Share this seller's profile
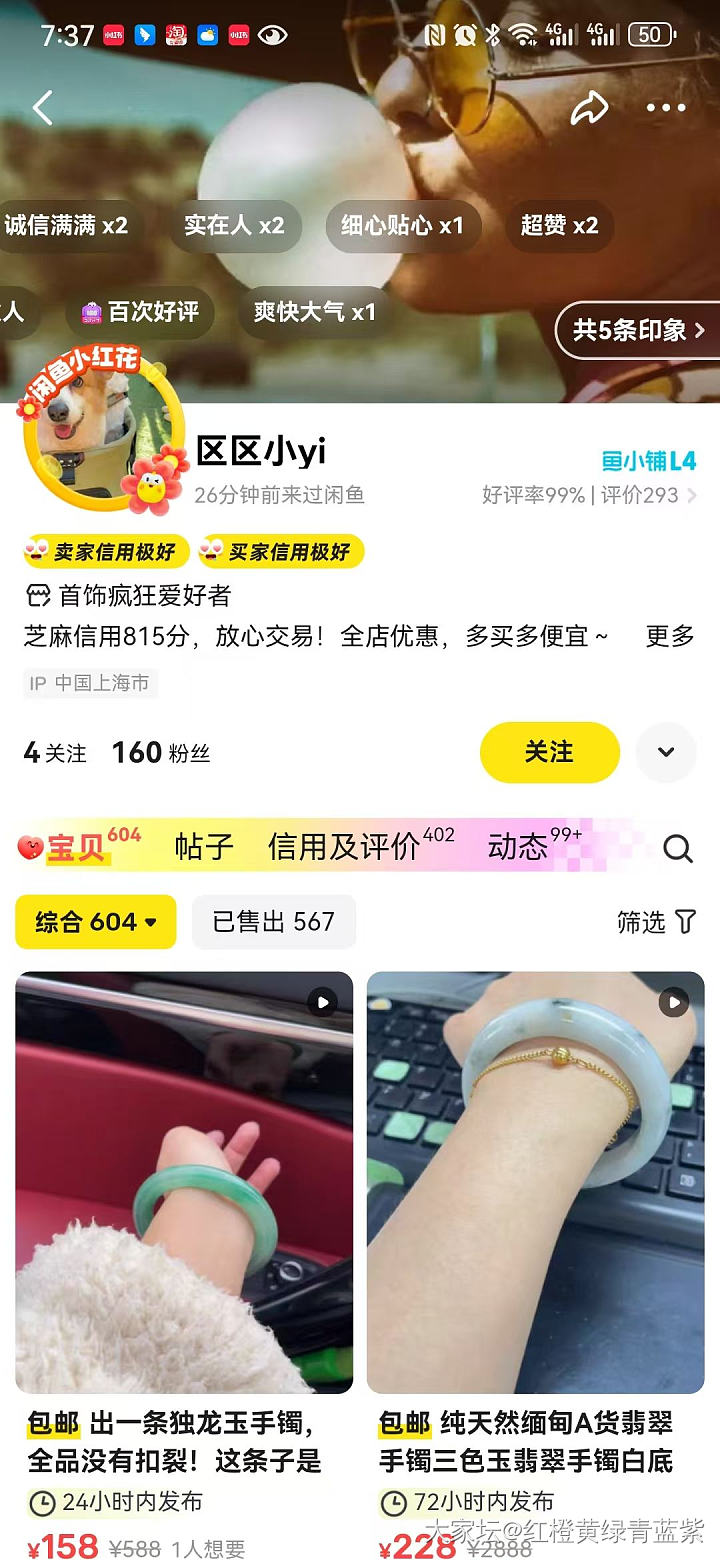The image size is (720, 1560). click(x=589, y=108)
